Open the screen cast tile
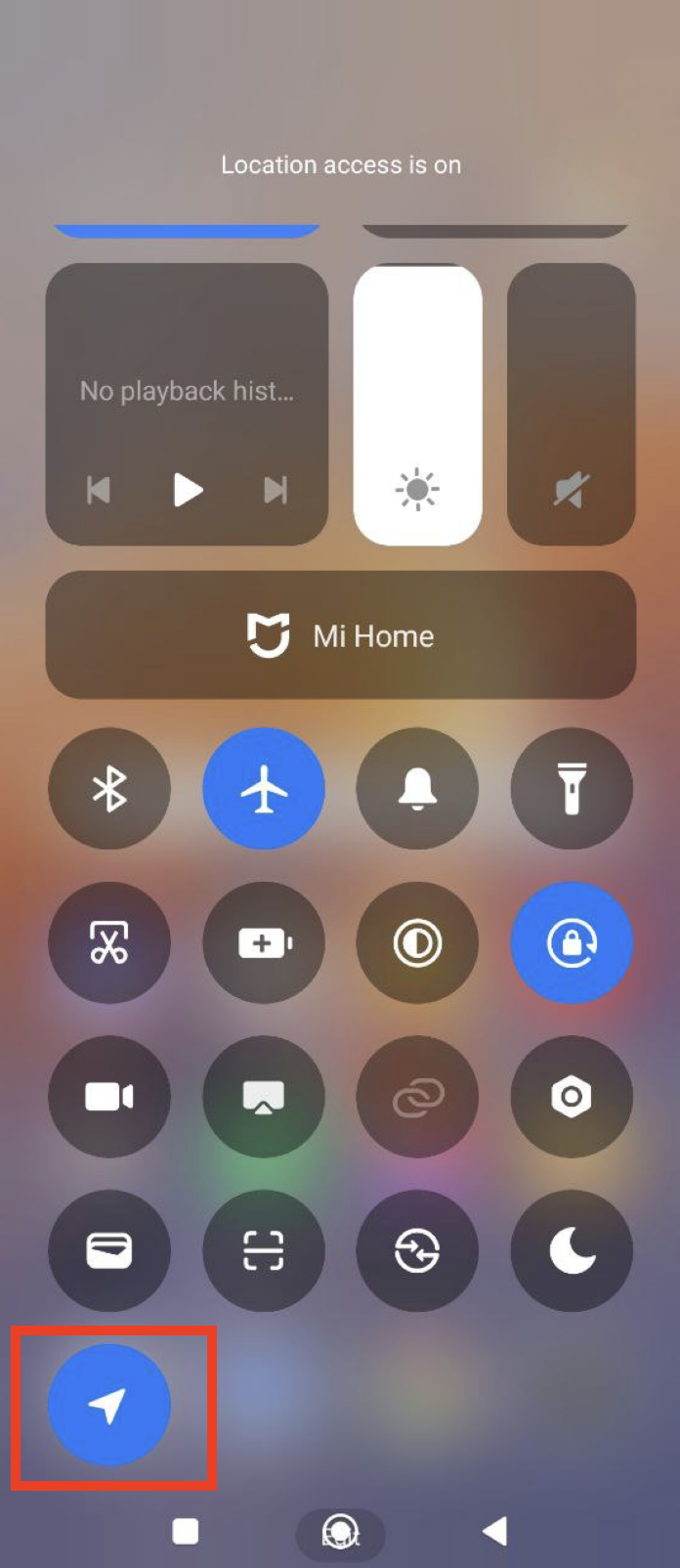Screen dimensions: 680x1568 point(264,1097)
